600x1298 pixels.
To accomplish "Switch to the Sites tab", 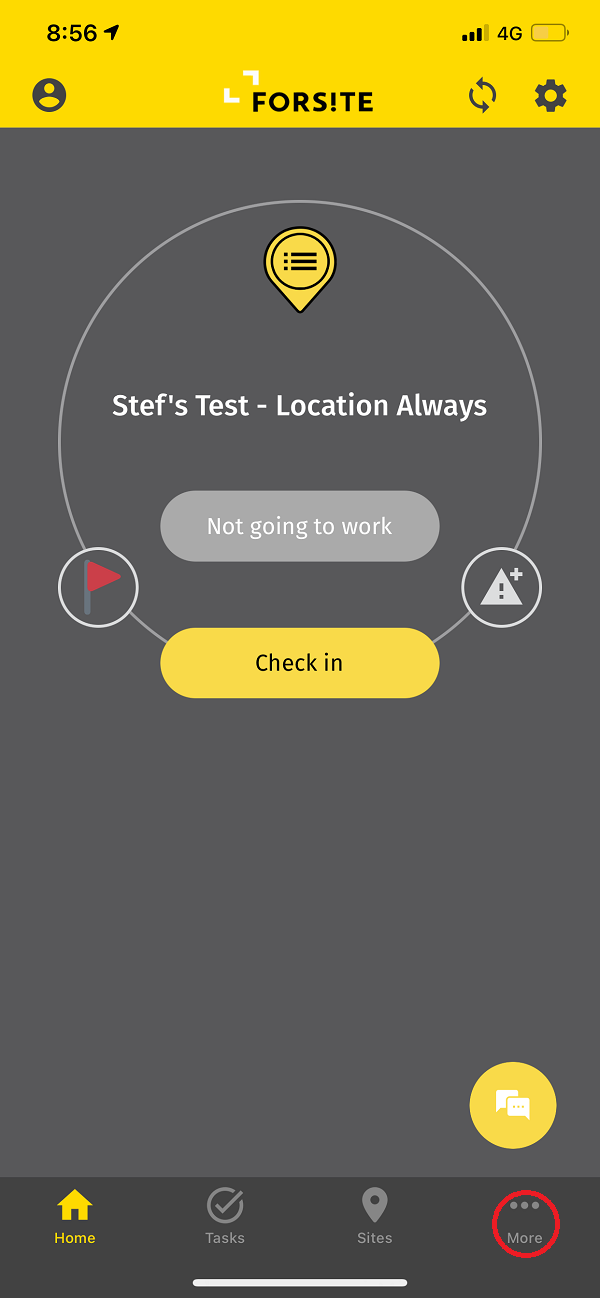I will coord(375,1217).
